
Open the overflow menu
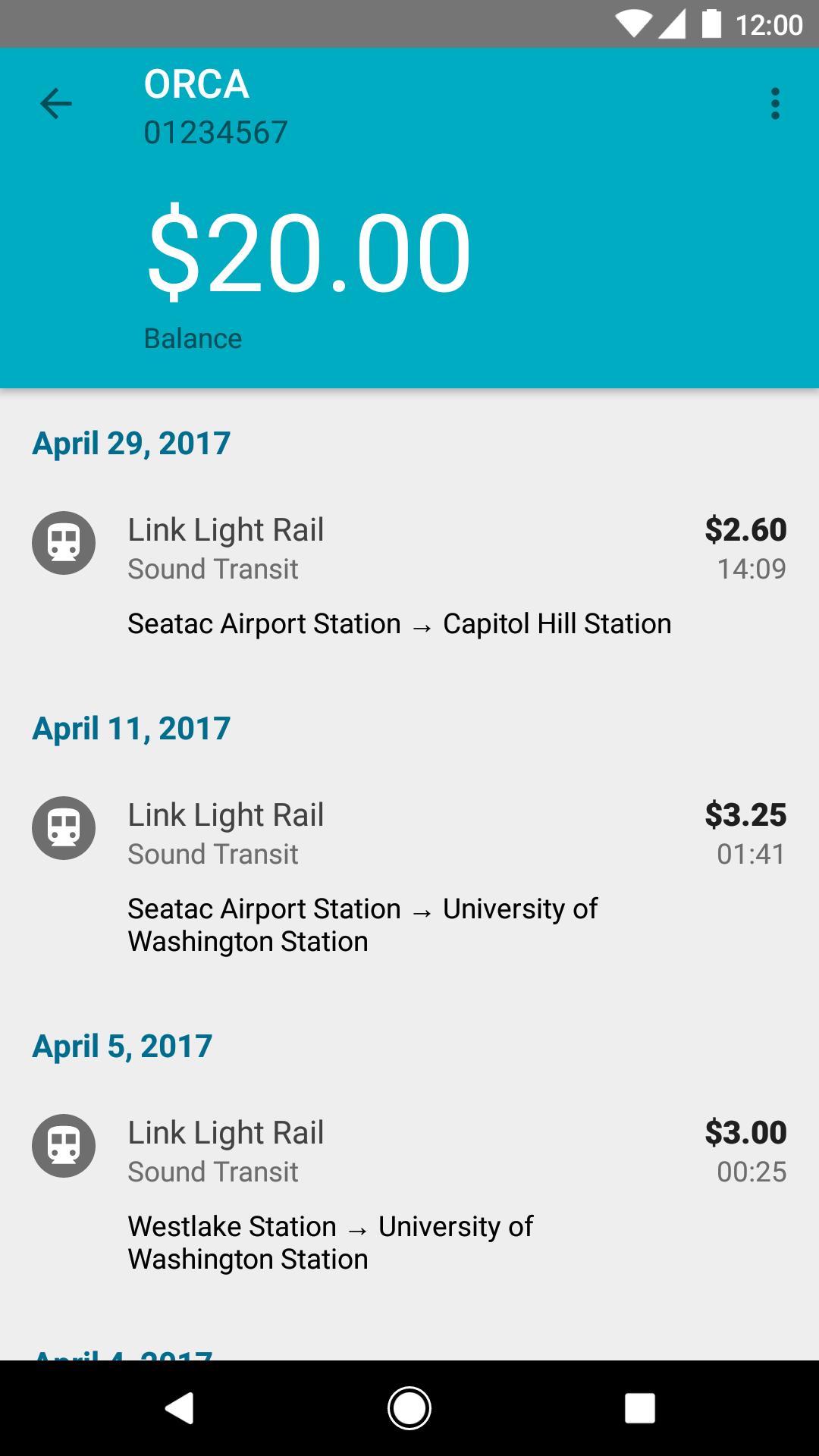coord(774,104)
